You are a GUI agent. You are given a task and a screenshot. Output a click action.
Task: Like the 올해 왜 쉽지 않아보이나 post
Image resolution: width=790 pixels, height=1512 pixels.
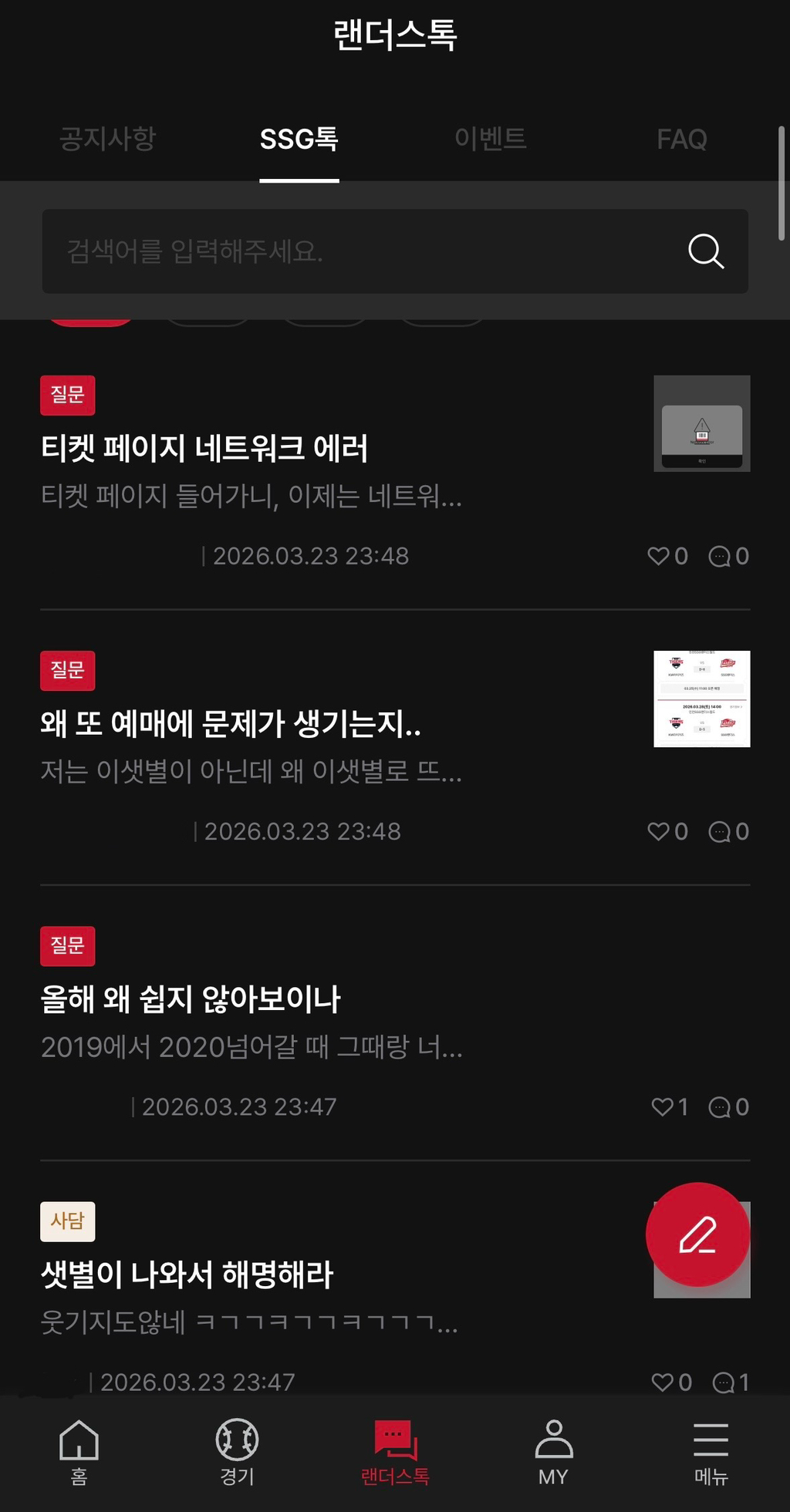click(663, 1107)
